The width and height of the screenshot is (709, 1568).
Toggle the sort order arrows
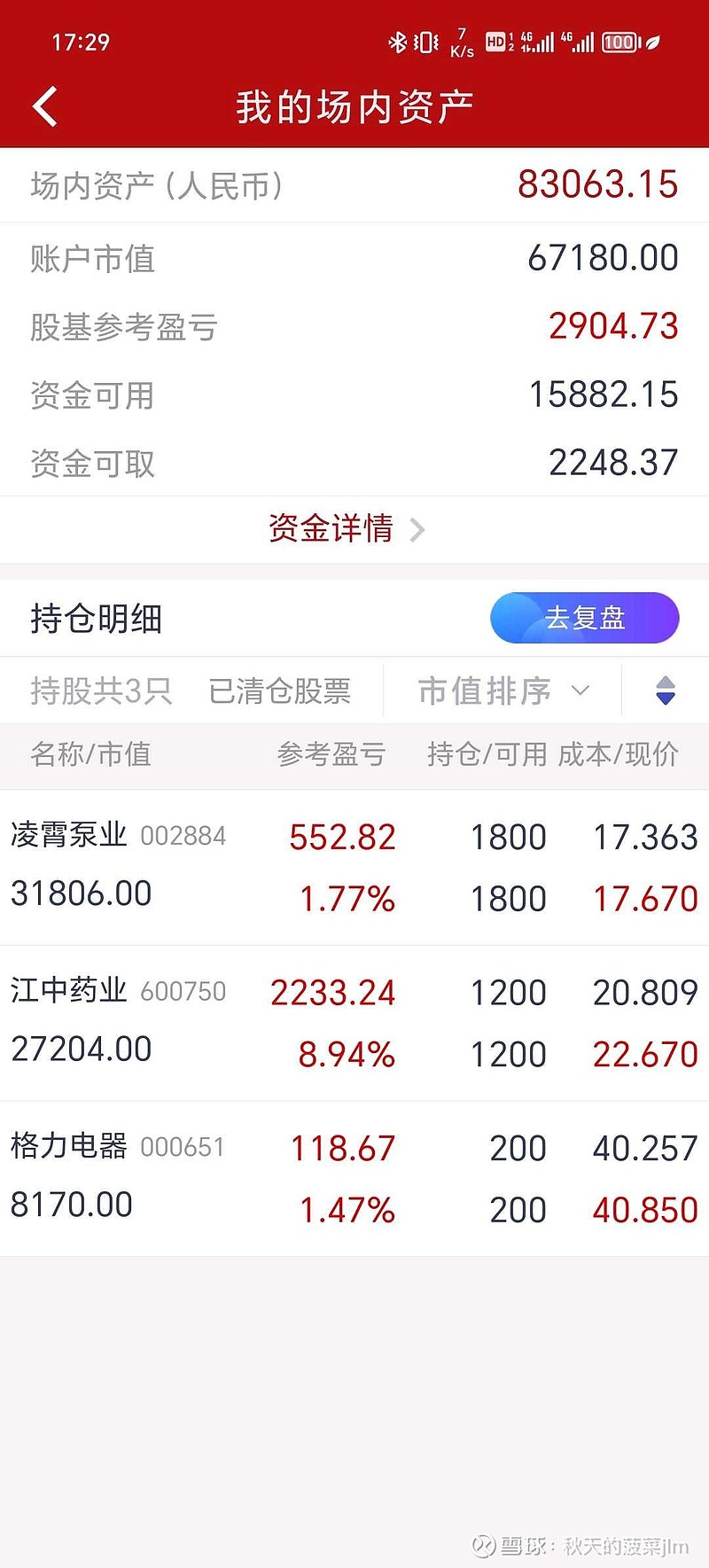pos(666,690)
